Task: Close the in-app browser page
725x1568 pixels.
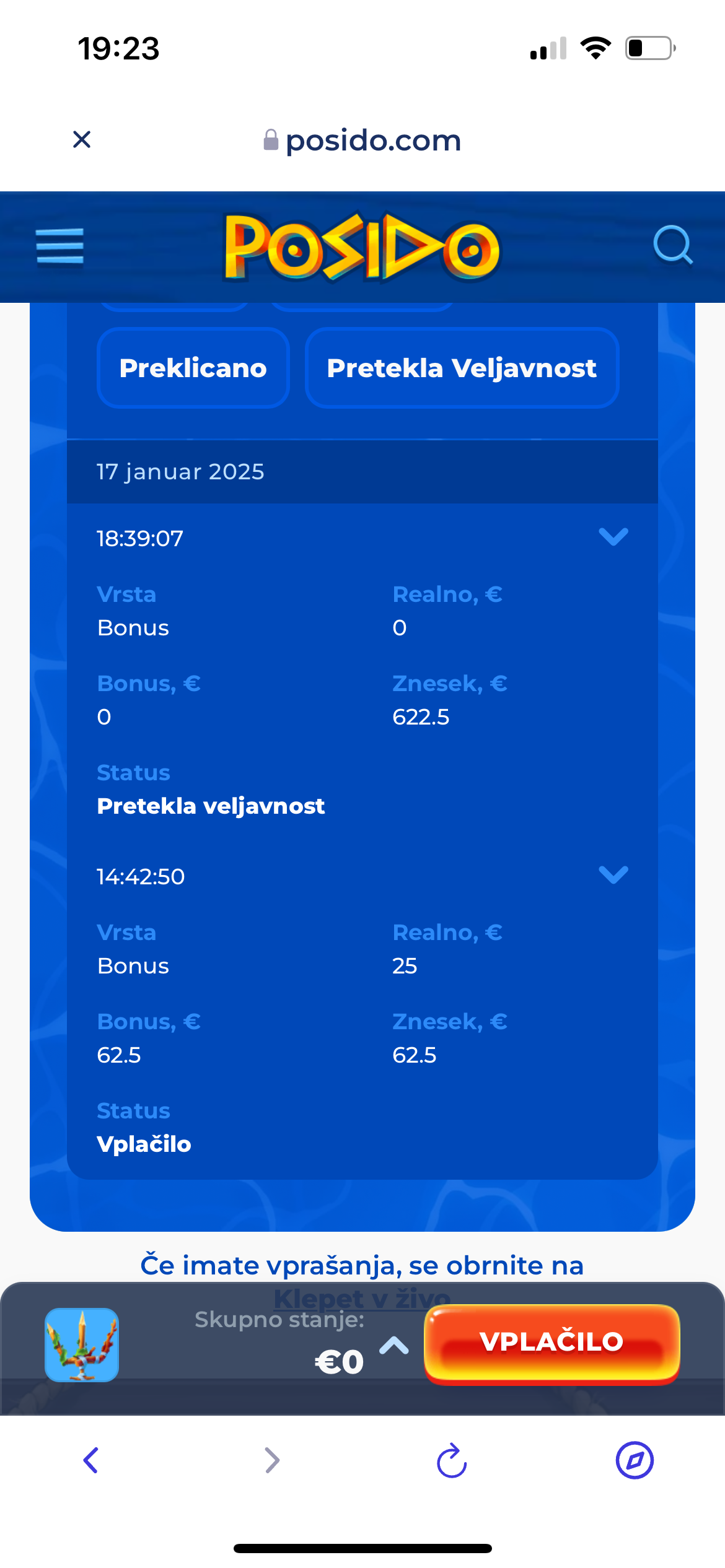Action: [x=82, y=139]
